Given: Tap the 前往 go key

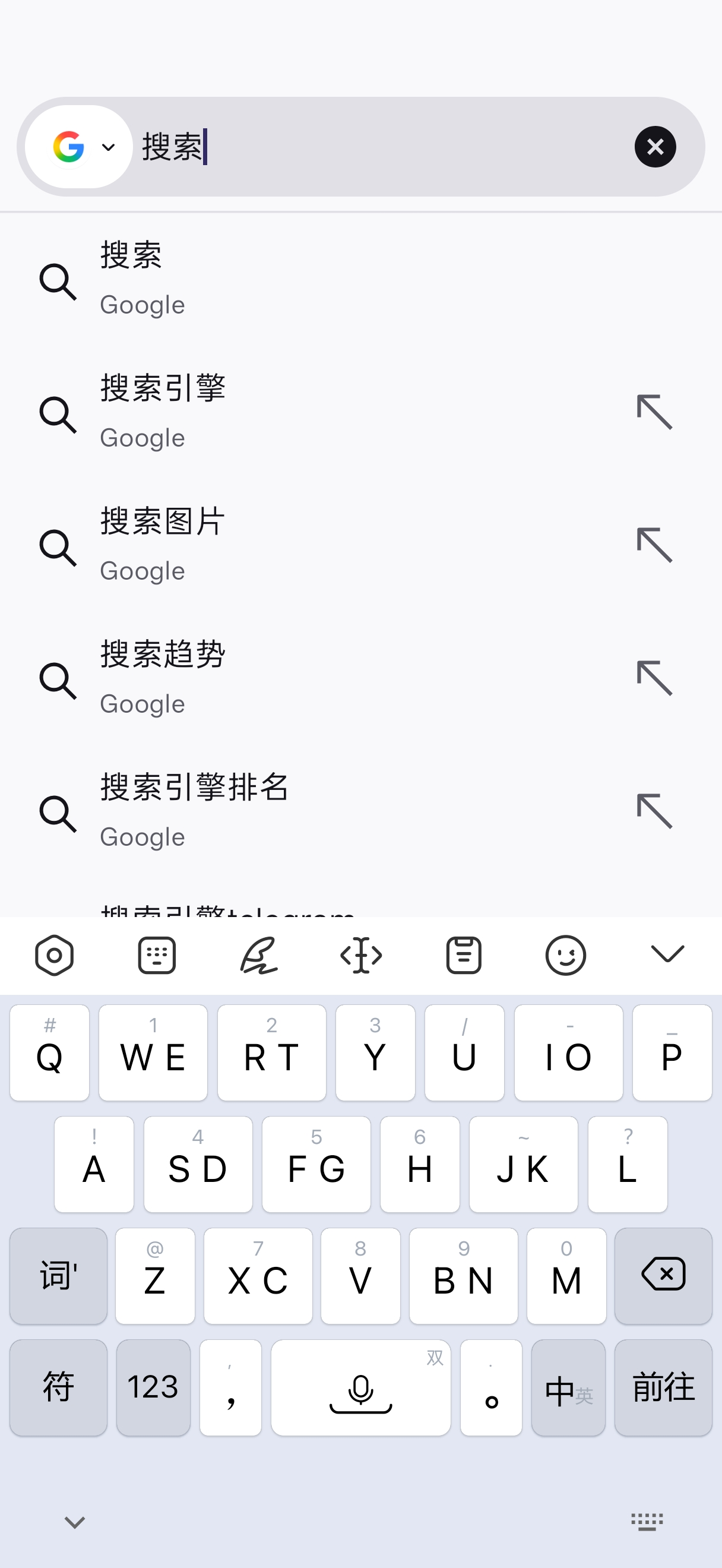Looking at the screenshot, I should point(663,1387).
